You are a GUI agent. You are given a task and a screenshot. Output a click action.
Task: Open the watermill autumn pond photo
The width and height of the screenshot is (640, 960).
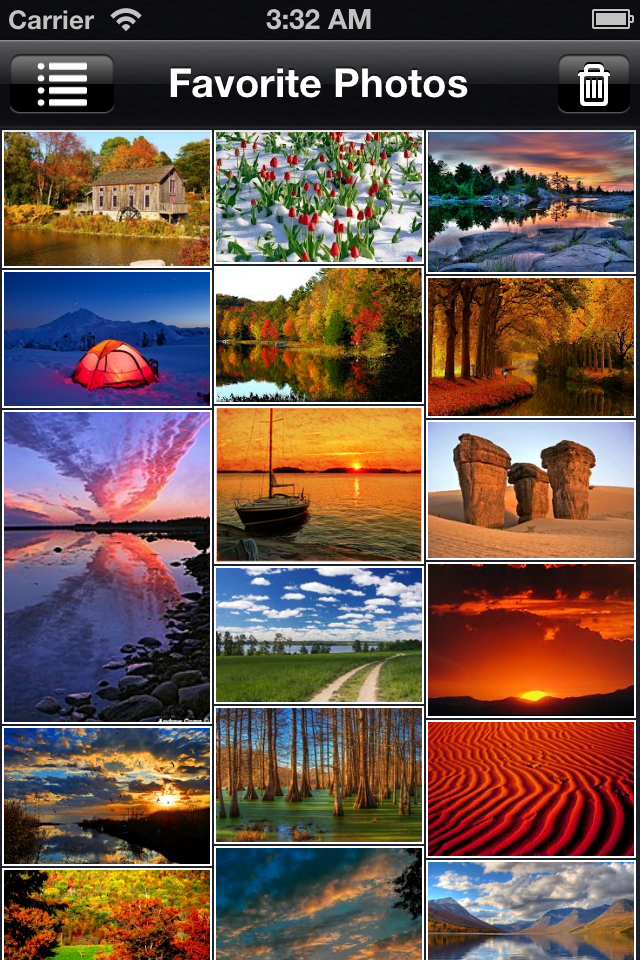107,198
